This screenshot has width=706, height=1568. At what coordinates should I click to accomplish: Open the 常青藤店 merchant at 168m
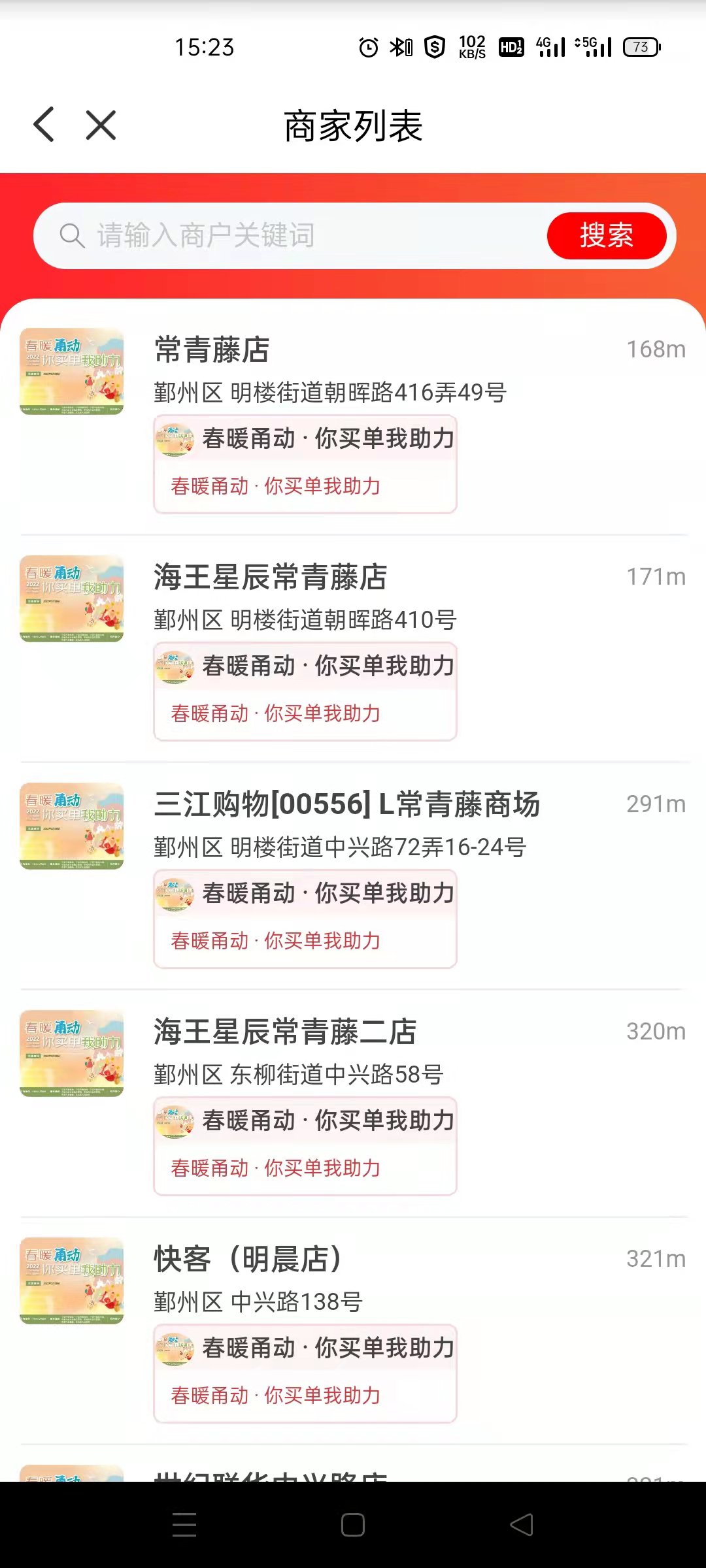pyautogui.click(x=212, y=350)
